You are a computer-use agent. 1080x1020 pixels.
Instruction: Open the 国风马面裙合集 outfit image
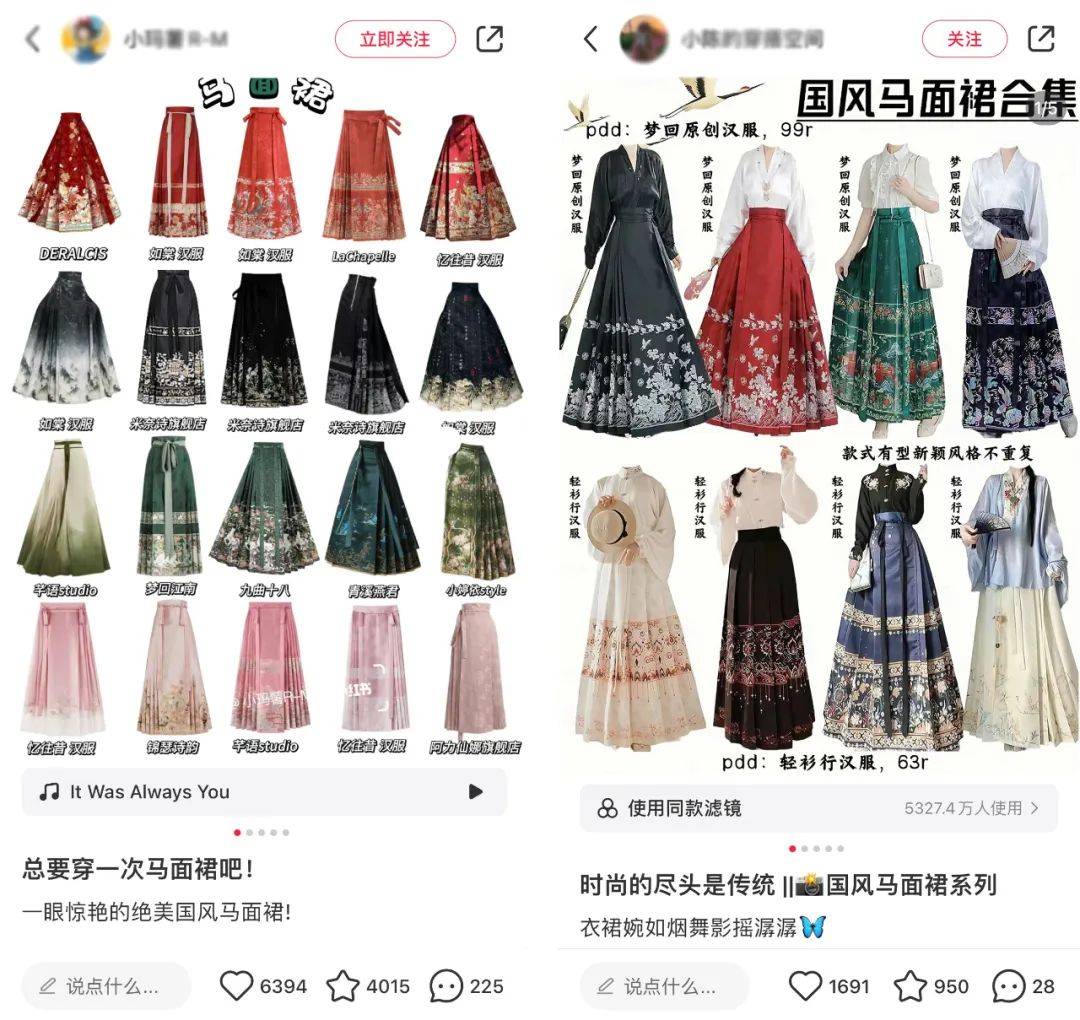coord(818,420)
